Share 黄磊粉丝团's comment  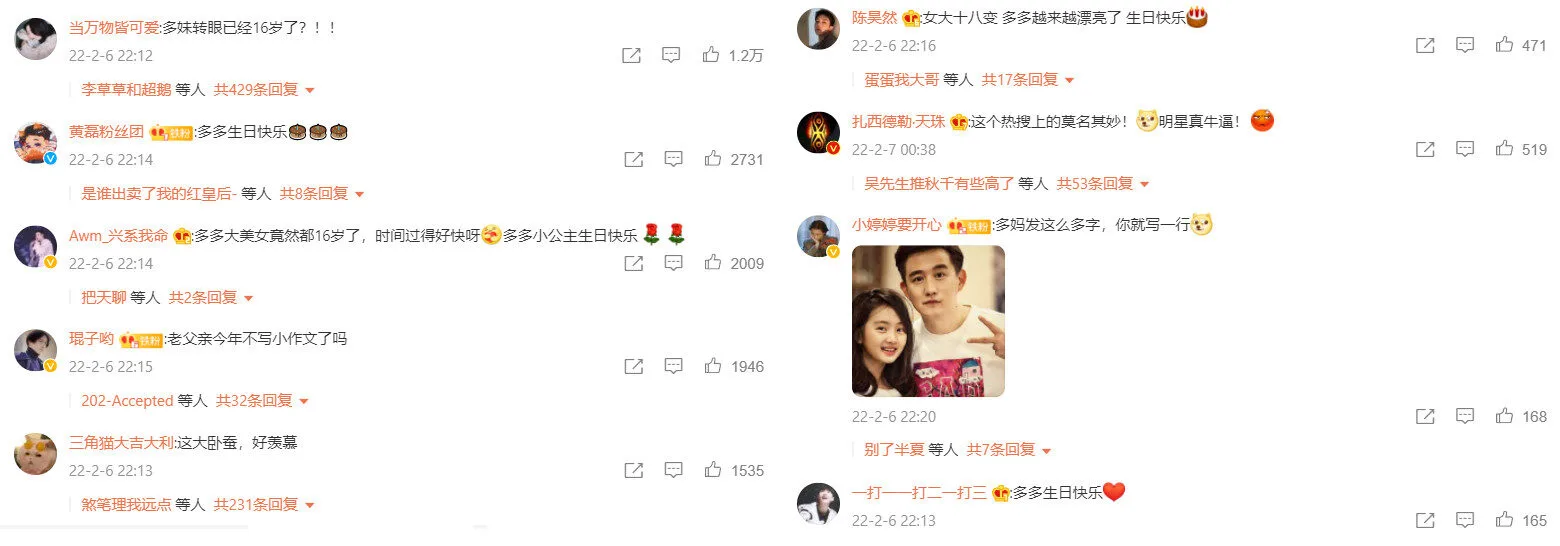pyautogui.click(x=633, y=159)
